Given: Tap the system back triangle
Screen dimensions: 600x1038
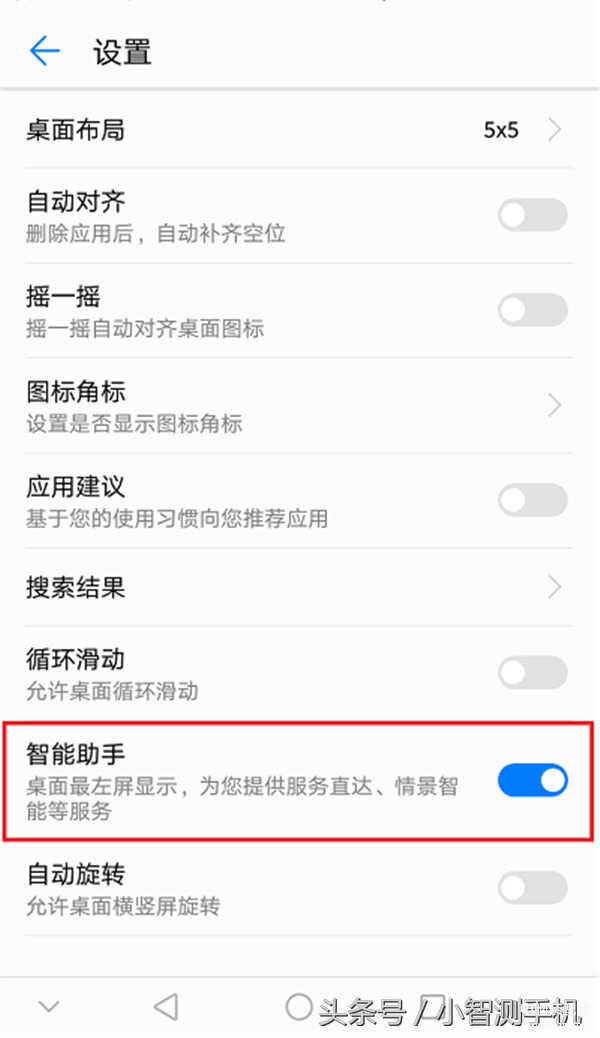Looking at the screenshot, I should pyautogui.click(x=166, y=1007).
